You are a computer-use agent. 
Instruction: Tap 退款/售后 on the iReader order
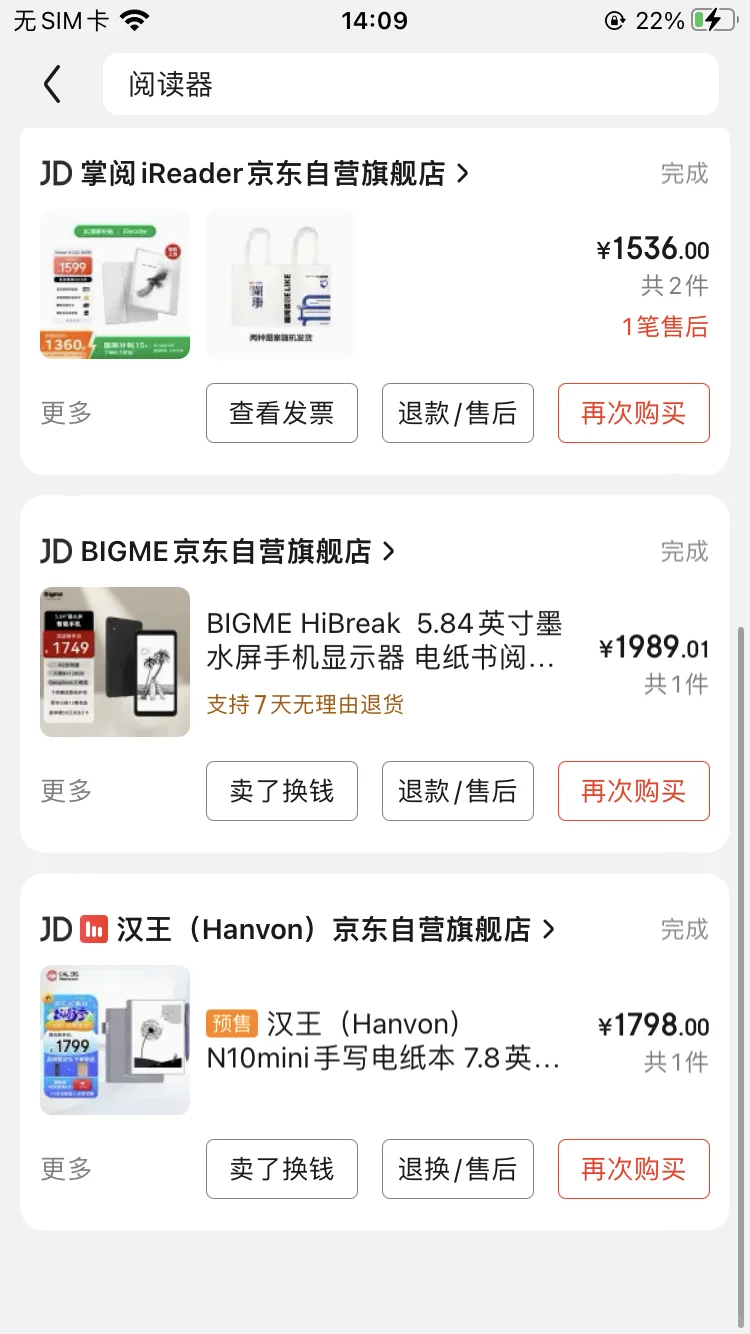tap(457, 413)
